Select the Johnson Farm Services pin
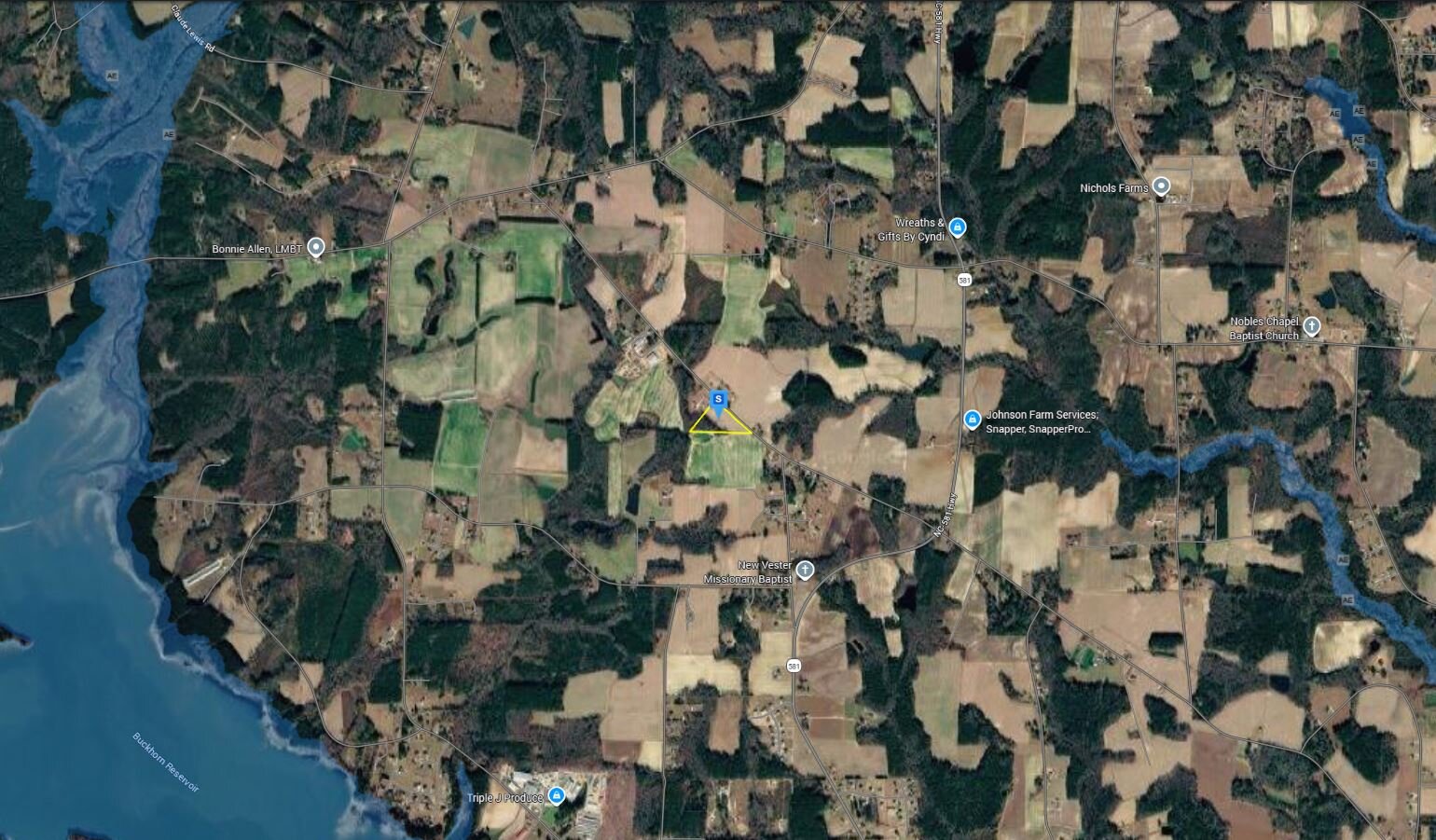The height and width of the screenshot is (840, 1436). (x=972, y=420)
